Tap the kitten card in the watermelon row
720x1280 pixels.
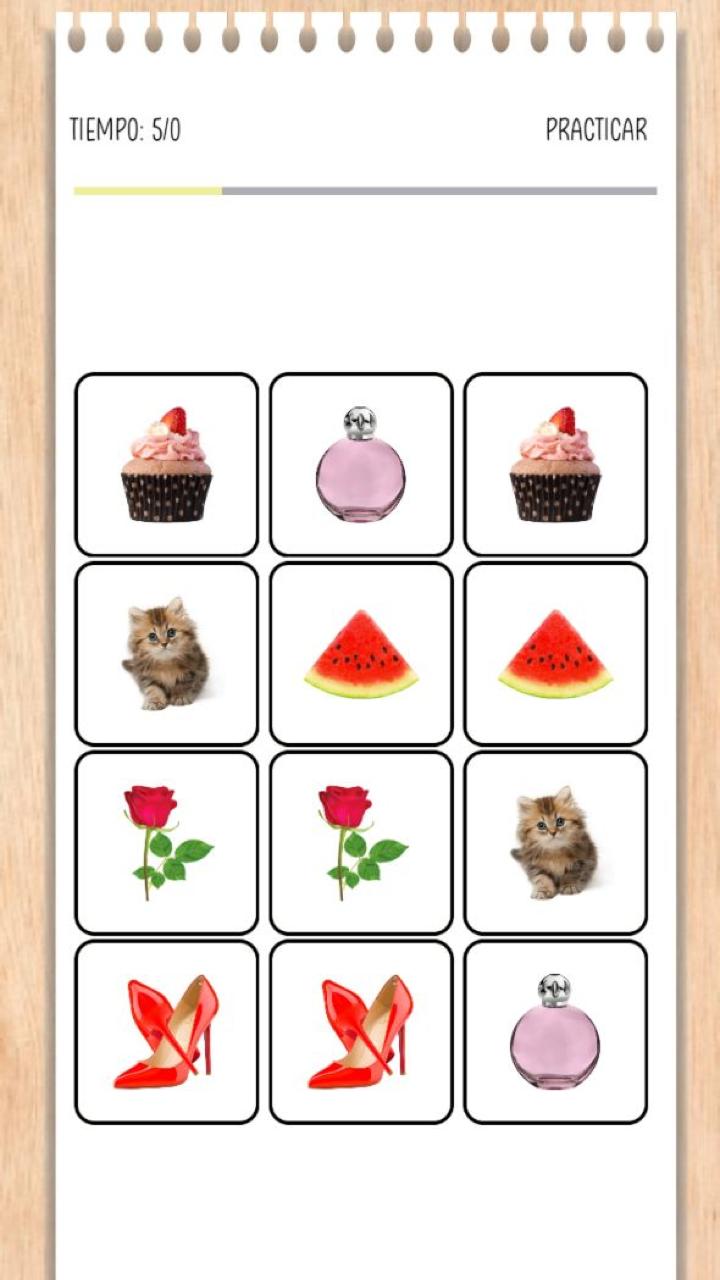click(x=166, y=653)
